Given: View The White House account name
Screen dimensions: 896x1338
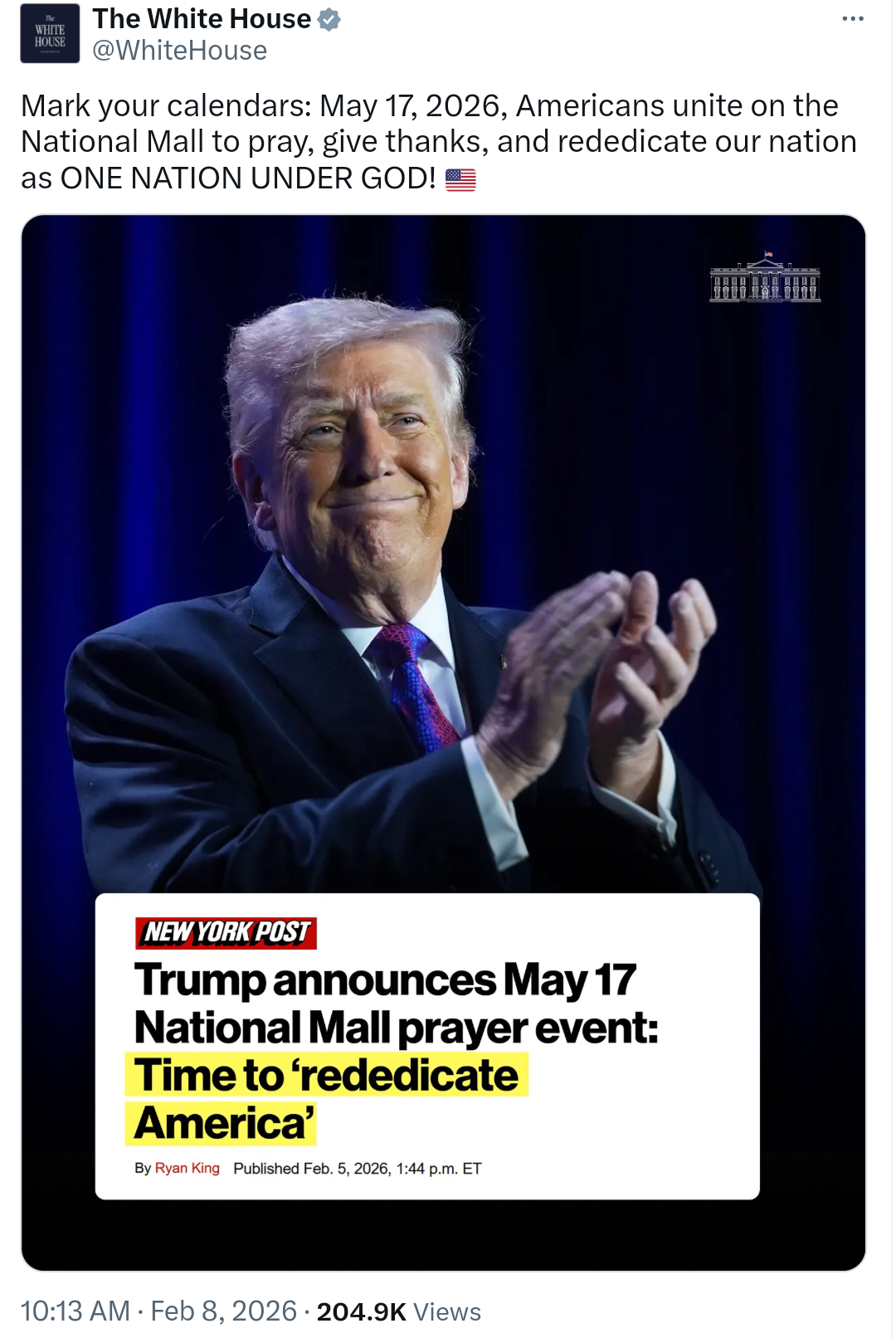Looking at the screenshot, I should point(202,18).
